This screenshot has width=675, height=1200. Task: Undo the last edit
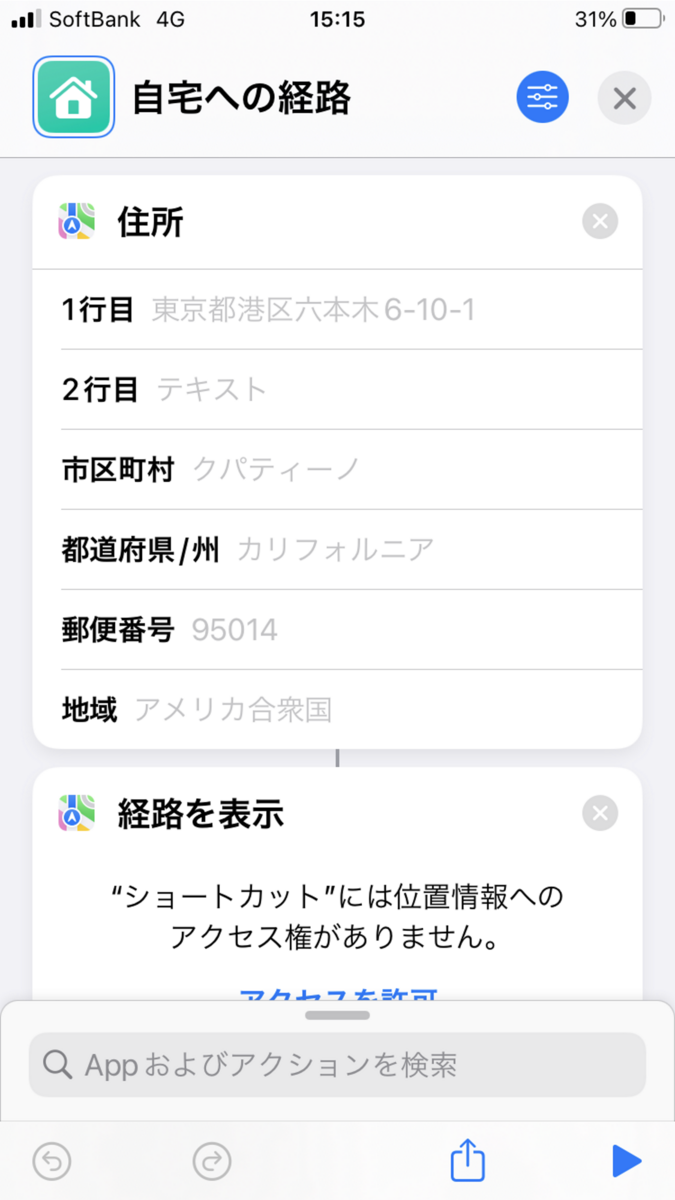[52, 1161]
